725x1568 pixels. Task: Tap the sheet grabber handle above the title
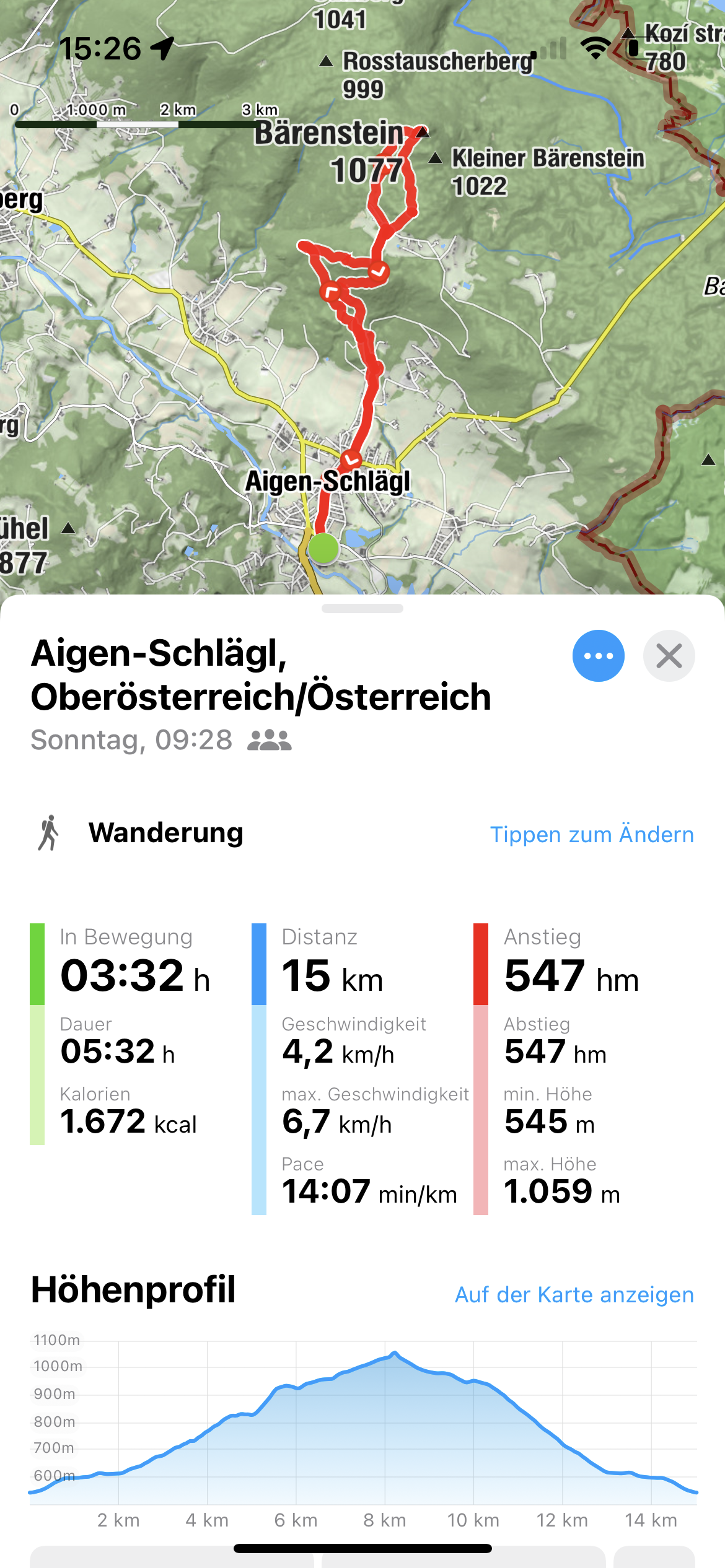(x=362, y=608)
